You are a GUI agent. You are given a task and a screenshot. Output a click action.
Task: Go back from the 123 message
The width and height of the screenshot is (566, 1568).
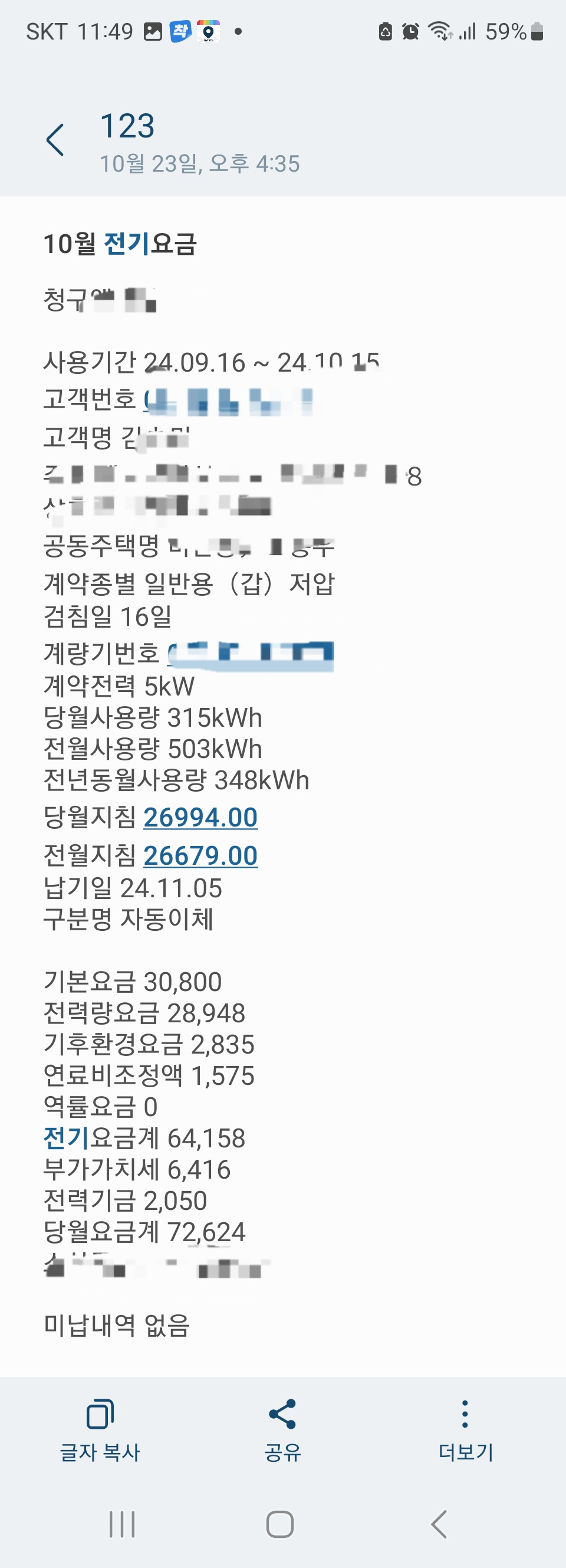click(x=55, y=140)
